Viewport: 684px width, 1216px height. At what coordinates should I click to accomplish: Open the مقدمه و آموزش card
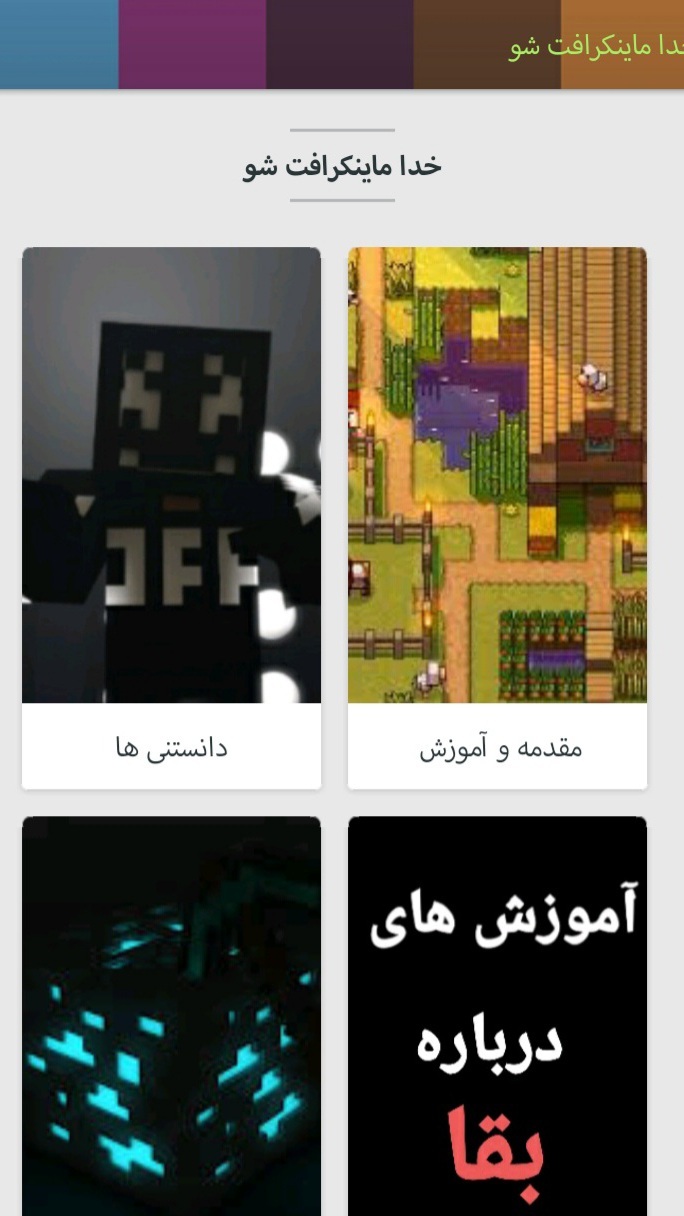pyautogui.click(x=497, y=517)
